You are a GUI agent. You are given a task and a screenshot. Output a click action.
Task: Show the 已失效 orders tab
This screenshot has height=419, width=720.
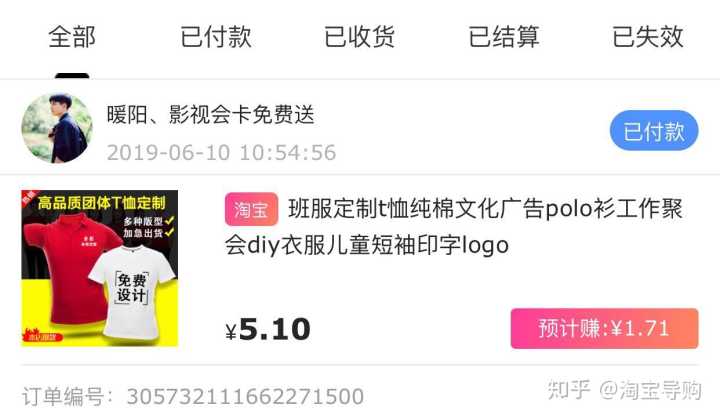(x=648, y=38)
